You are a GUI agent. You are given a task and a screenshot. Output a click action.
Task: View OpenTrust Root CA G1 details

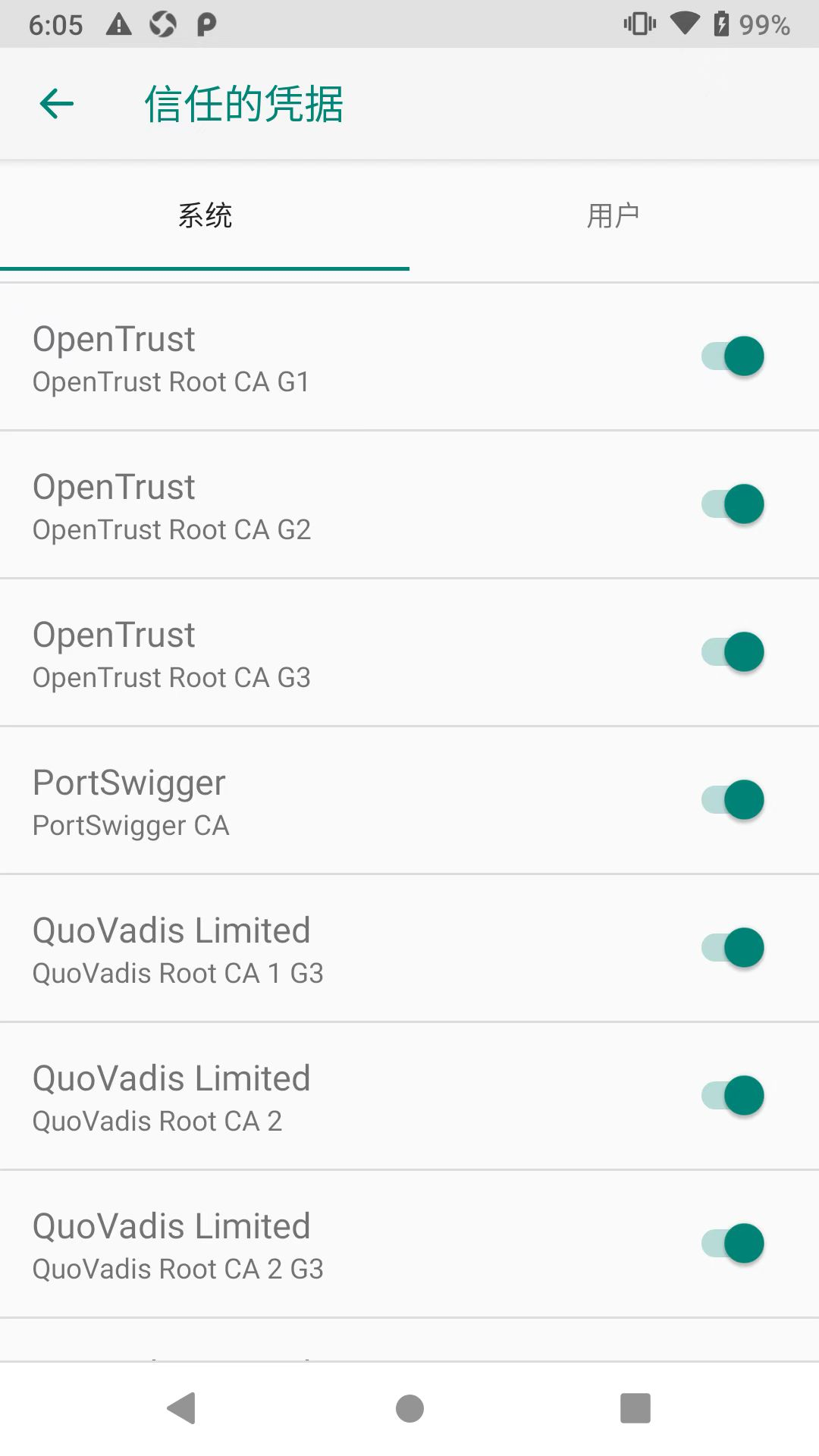tap(227, 358)
